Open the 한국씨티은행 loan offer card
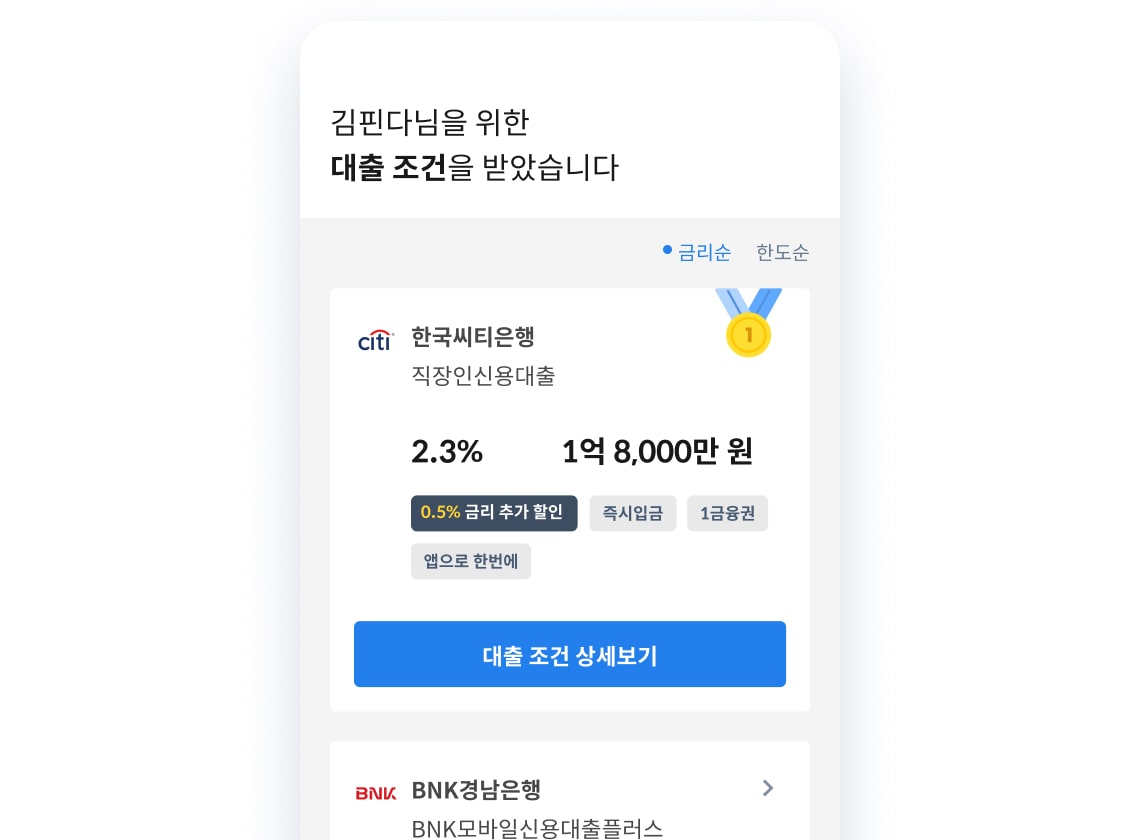 tap(472, 339)
